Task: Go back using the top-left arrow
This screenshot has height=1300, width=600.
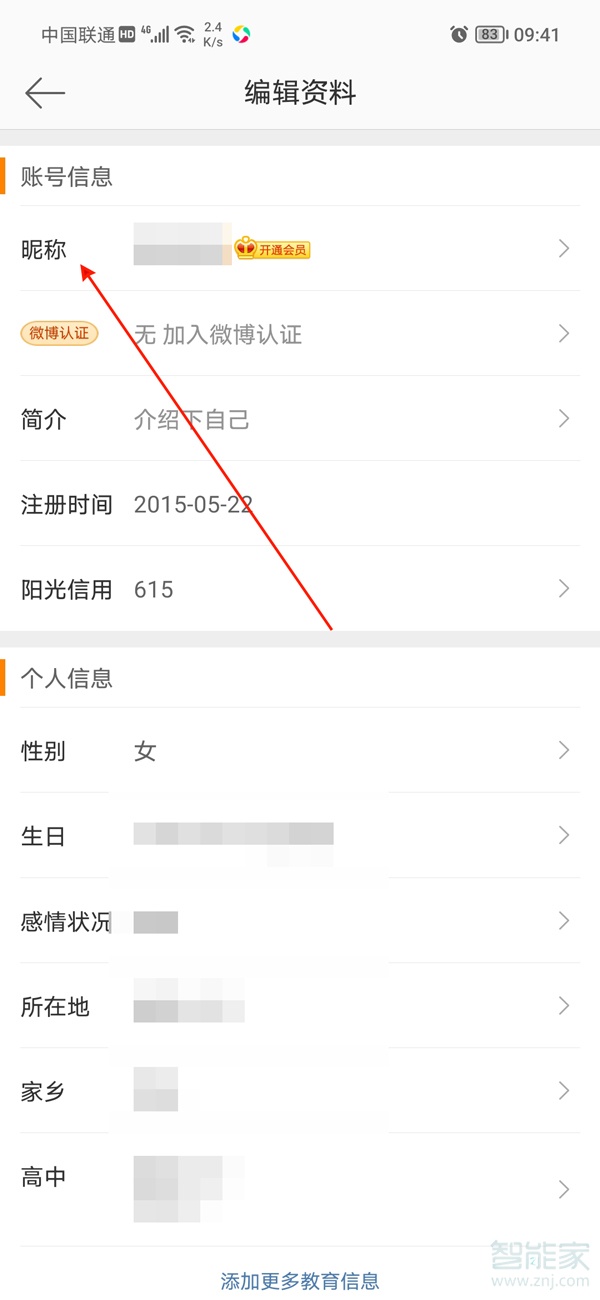Action: 45,93
